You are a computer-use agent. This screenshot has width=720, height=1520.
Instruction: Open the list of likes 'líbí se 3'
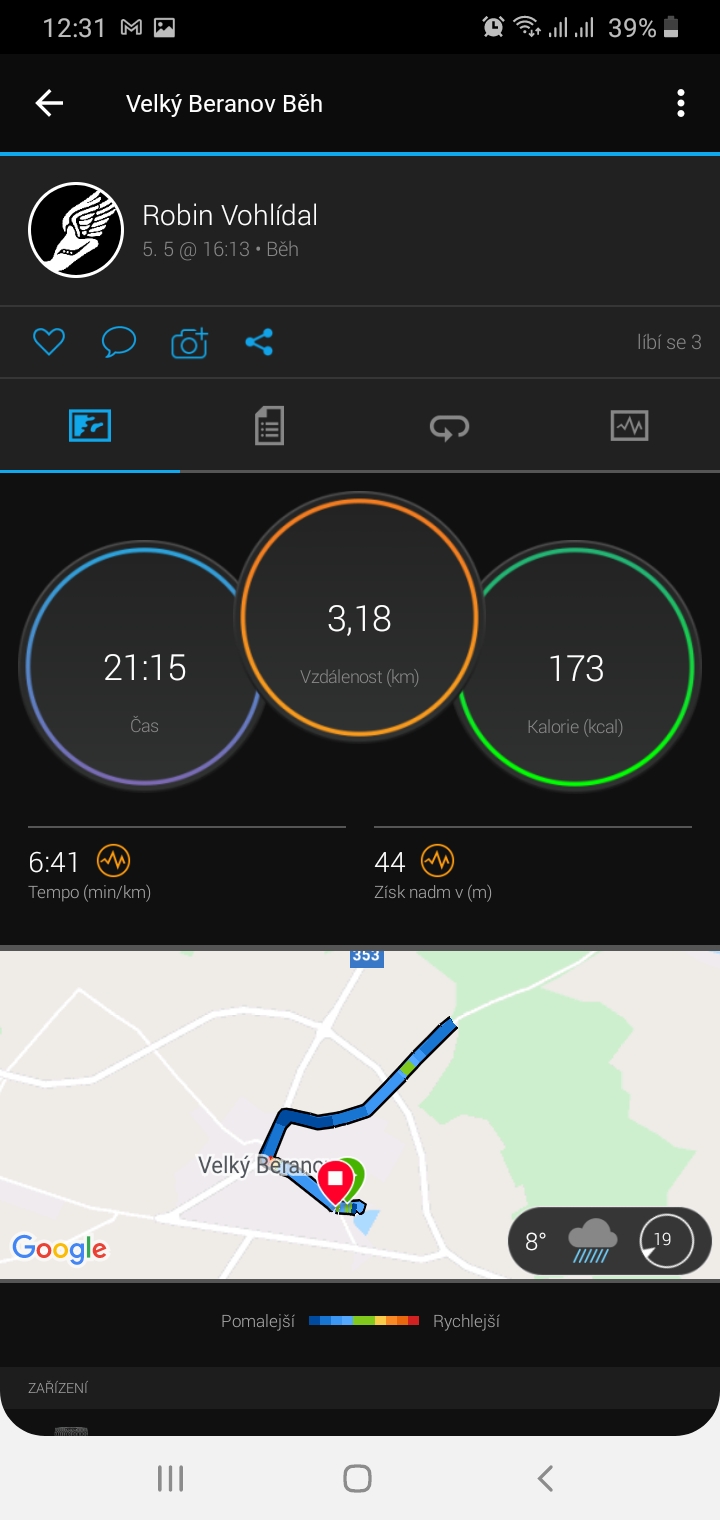(x=669, y=343)
